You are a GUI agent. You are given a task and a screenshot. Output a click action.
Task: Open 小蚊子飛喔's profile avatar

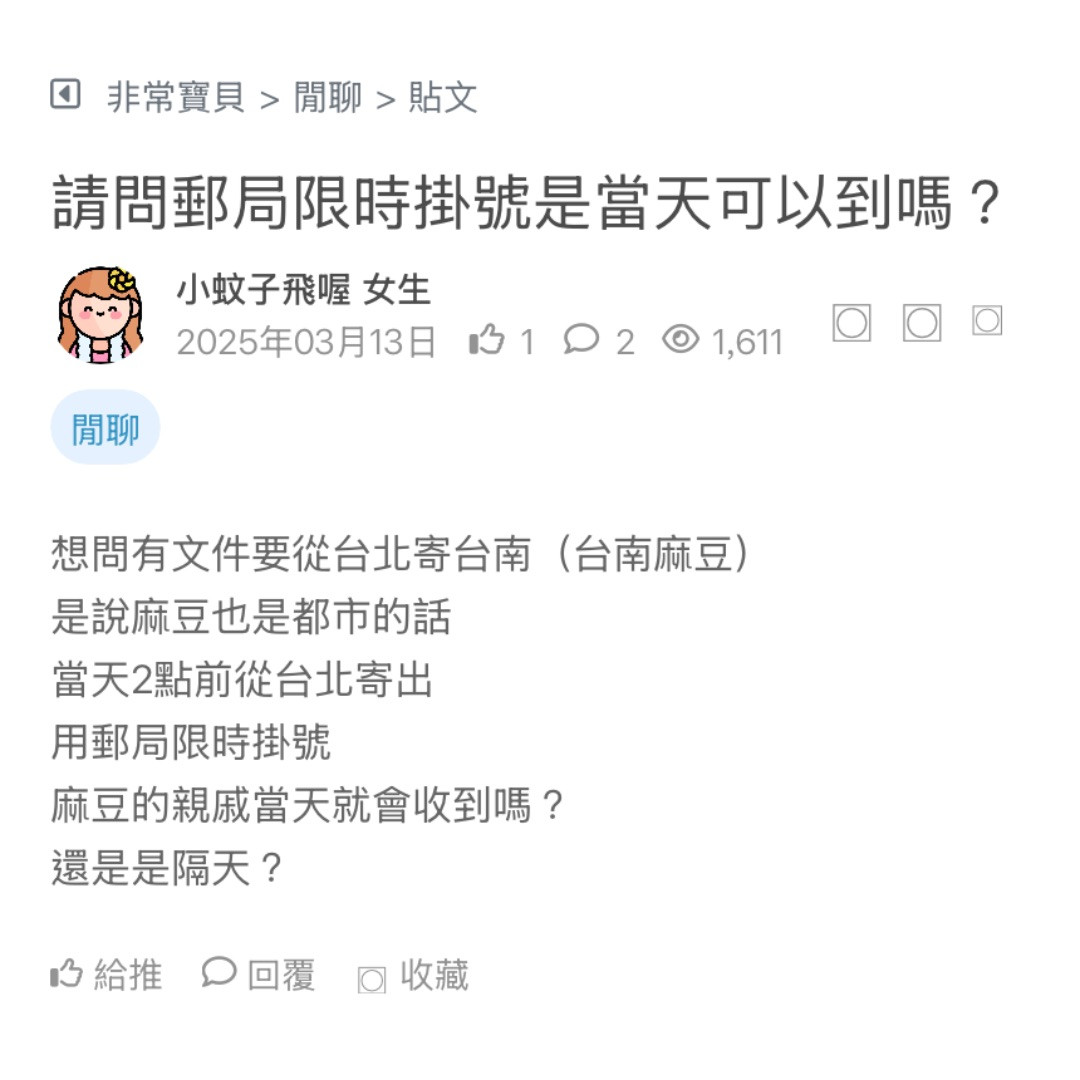[100, 314]
